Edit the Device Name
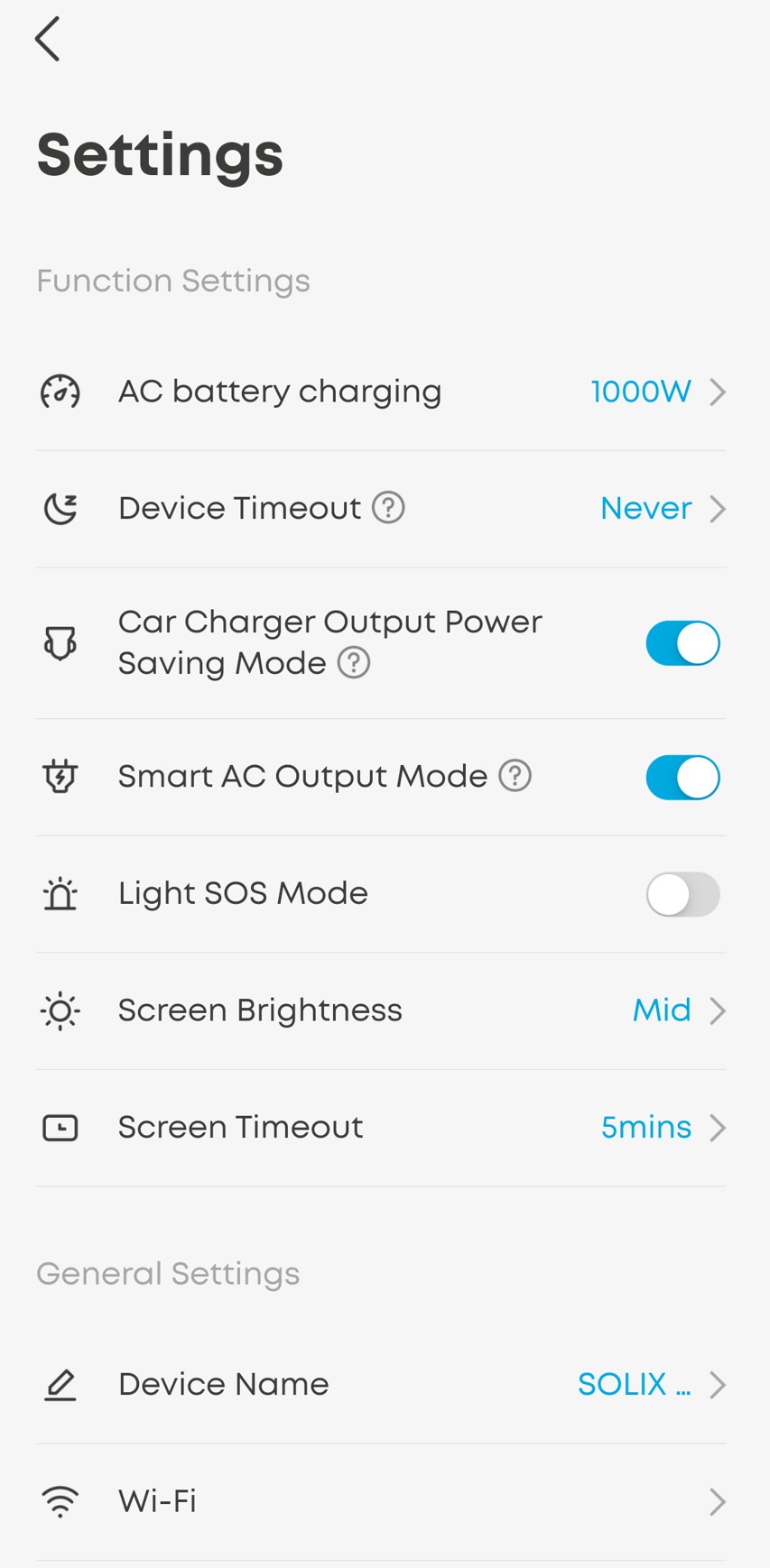The image size is (770, 1568). click(380, 1385)
